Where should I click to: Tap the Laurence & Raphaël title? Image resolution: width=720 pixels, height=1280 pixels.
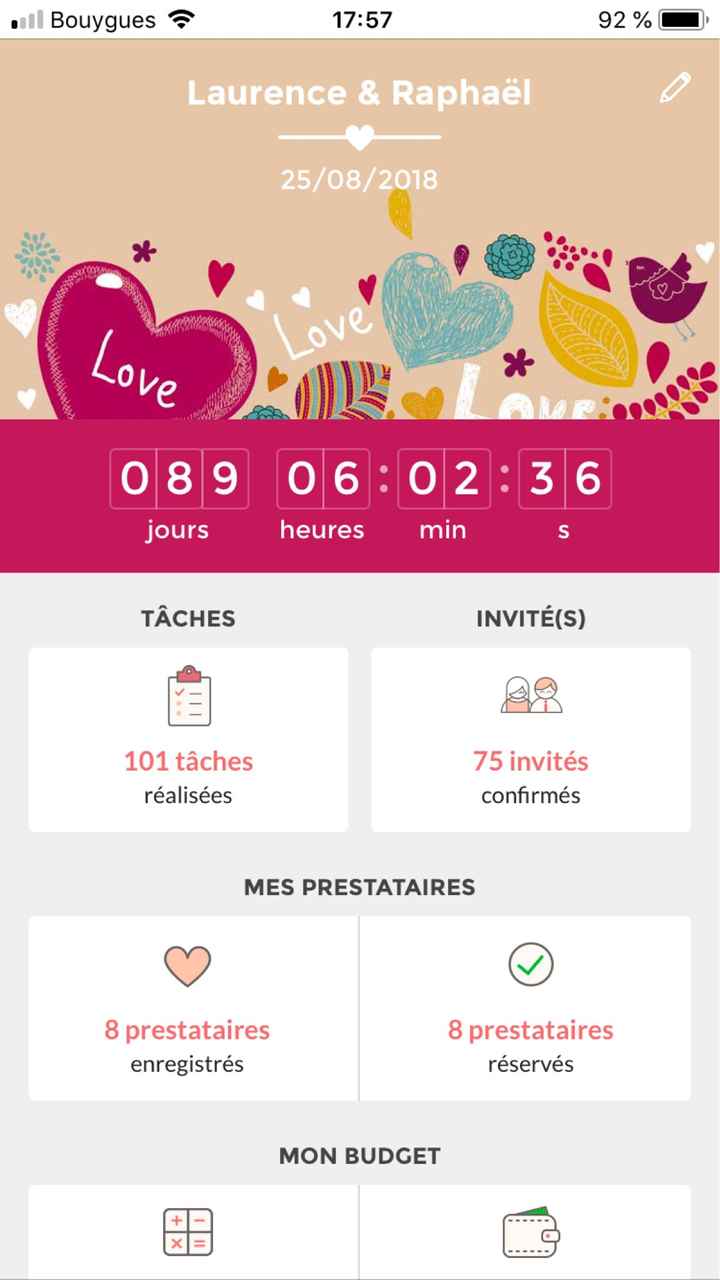[360, 93]
